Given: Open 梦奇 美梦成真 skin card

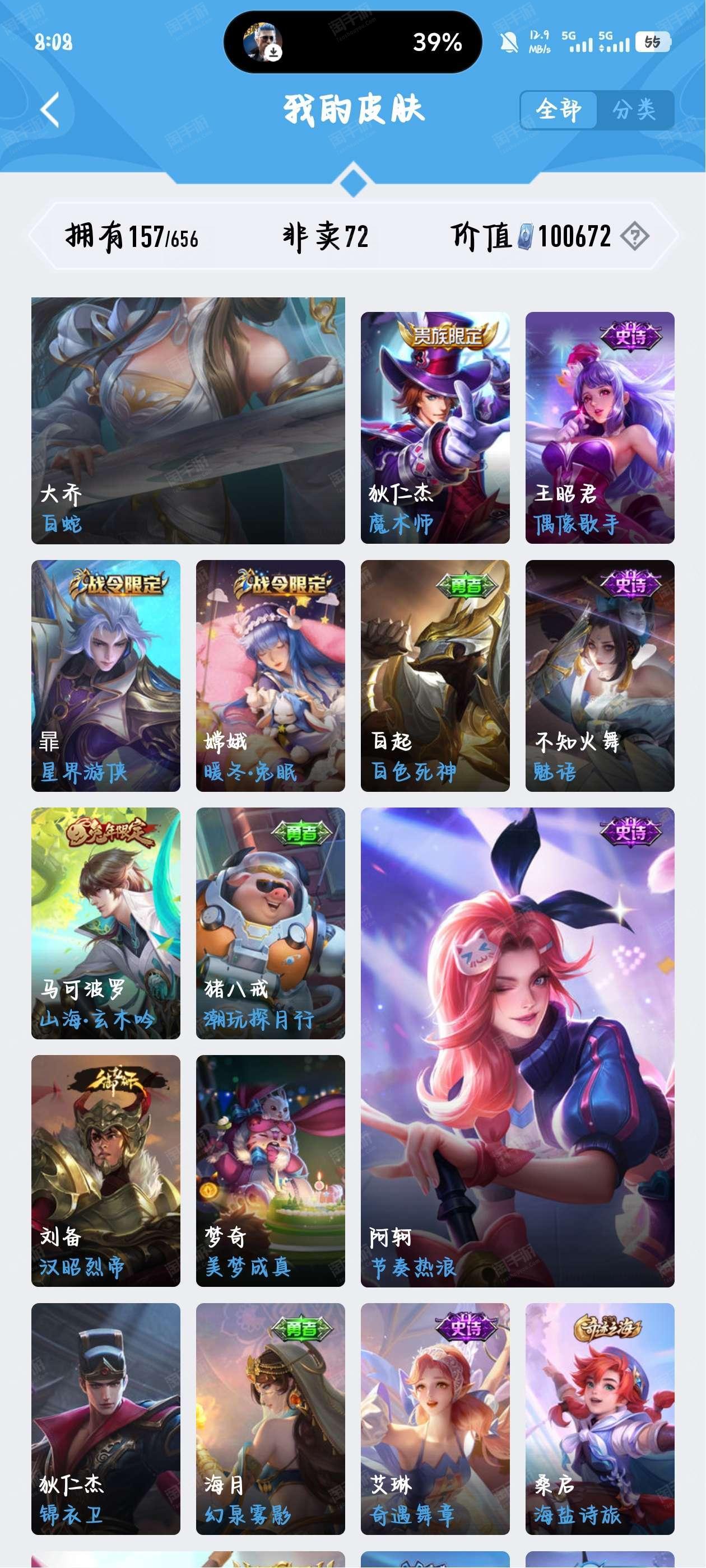Looking at the screenshot, I should click(271, 1171).
